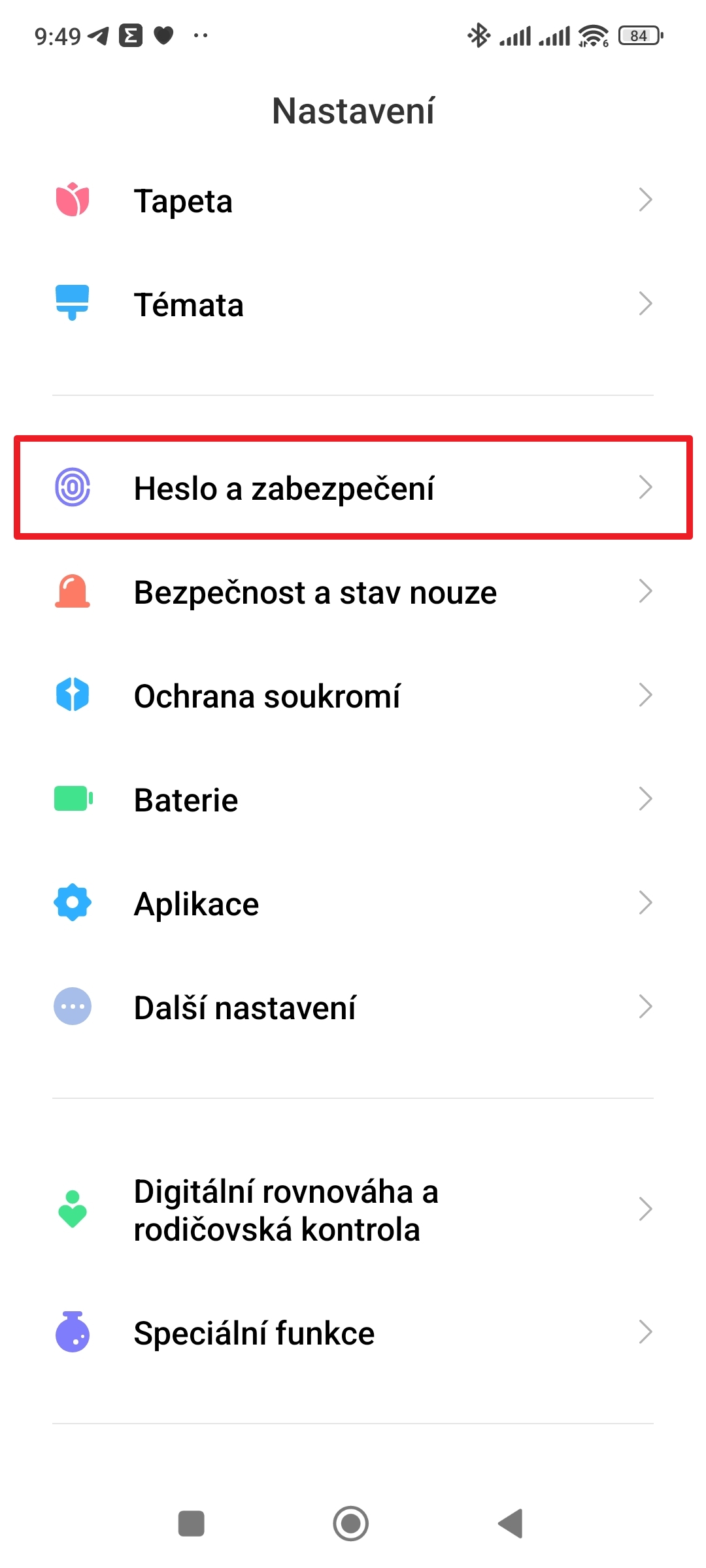This screenshot has width=706, height=1568.
Task: Open the Tapeta wallpaper settings
Action: 353,201
